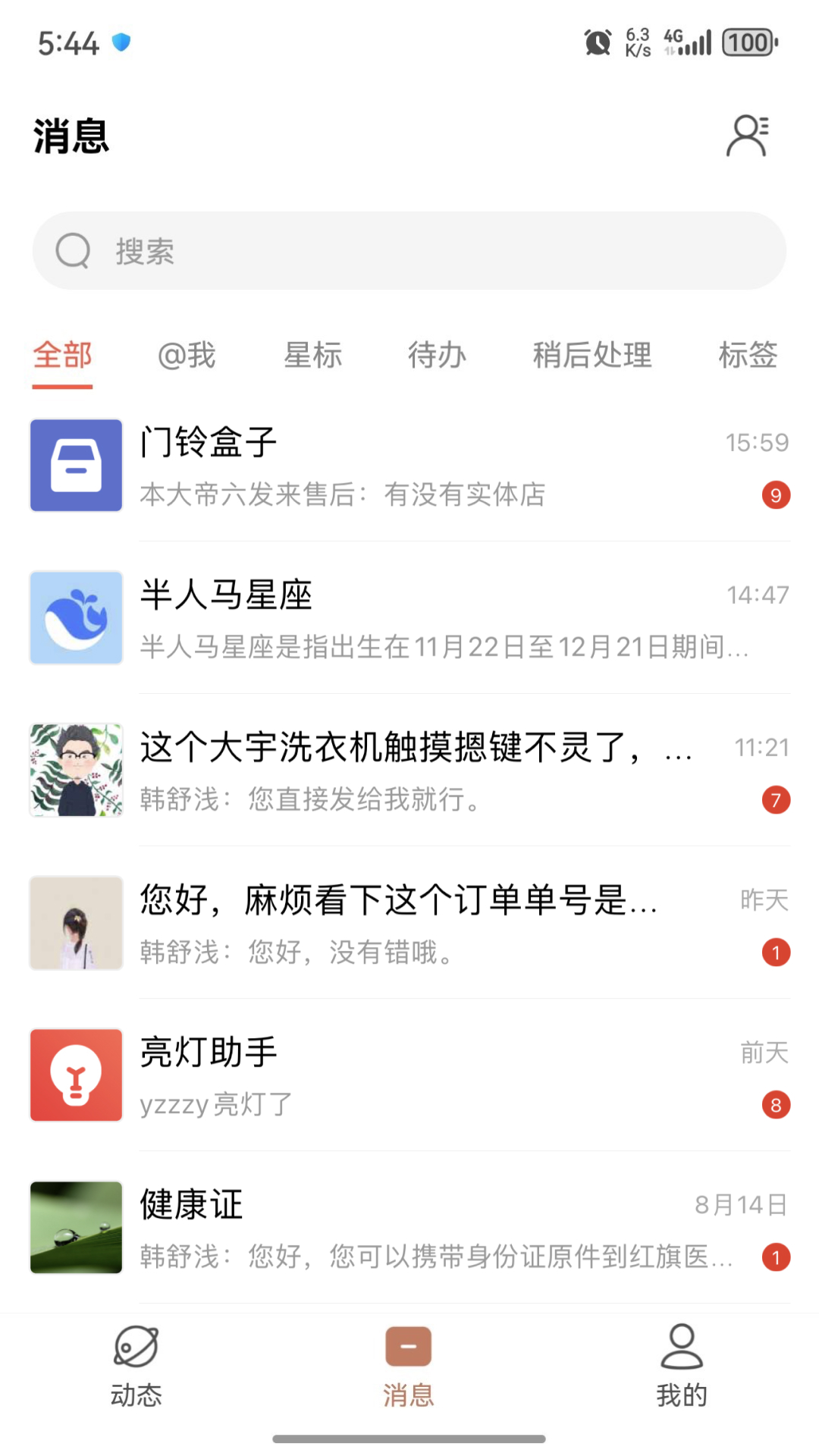Open the add contact icon at top right

[747, 136]
